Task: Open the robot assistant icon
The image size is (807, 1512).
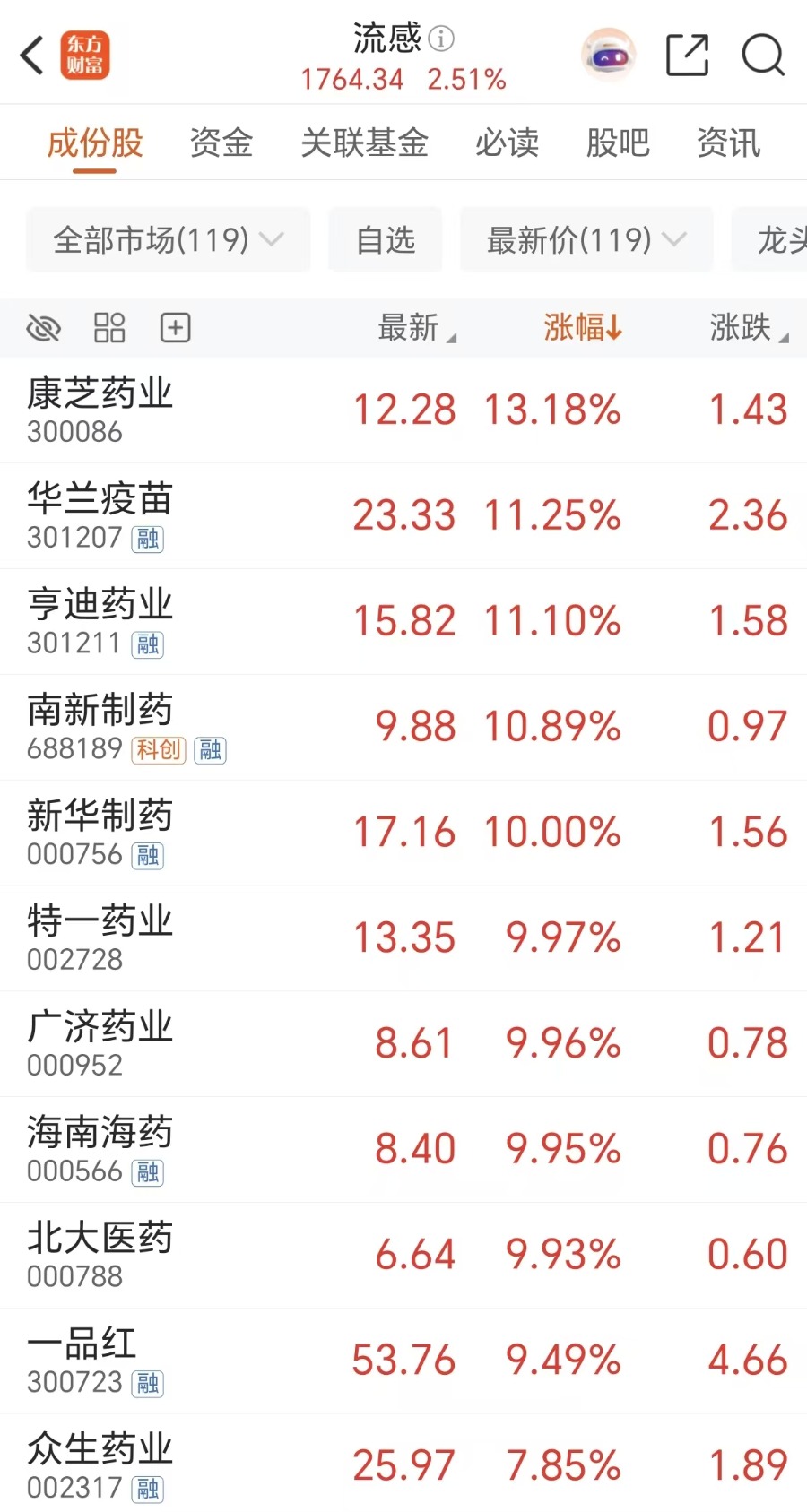Action: click(609, 56)
